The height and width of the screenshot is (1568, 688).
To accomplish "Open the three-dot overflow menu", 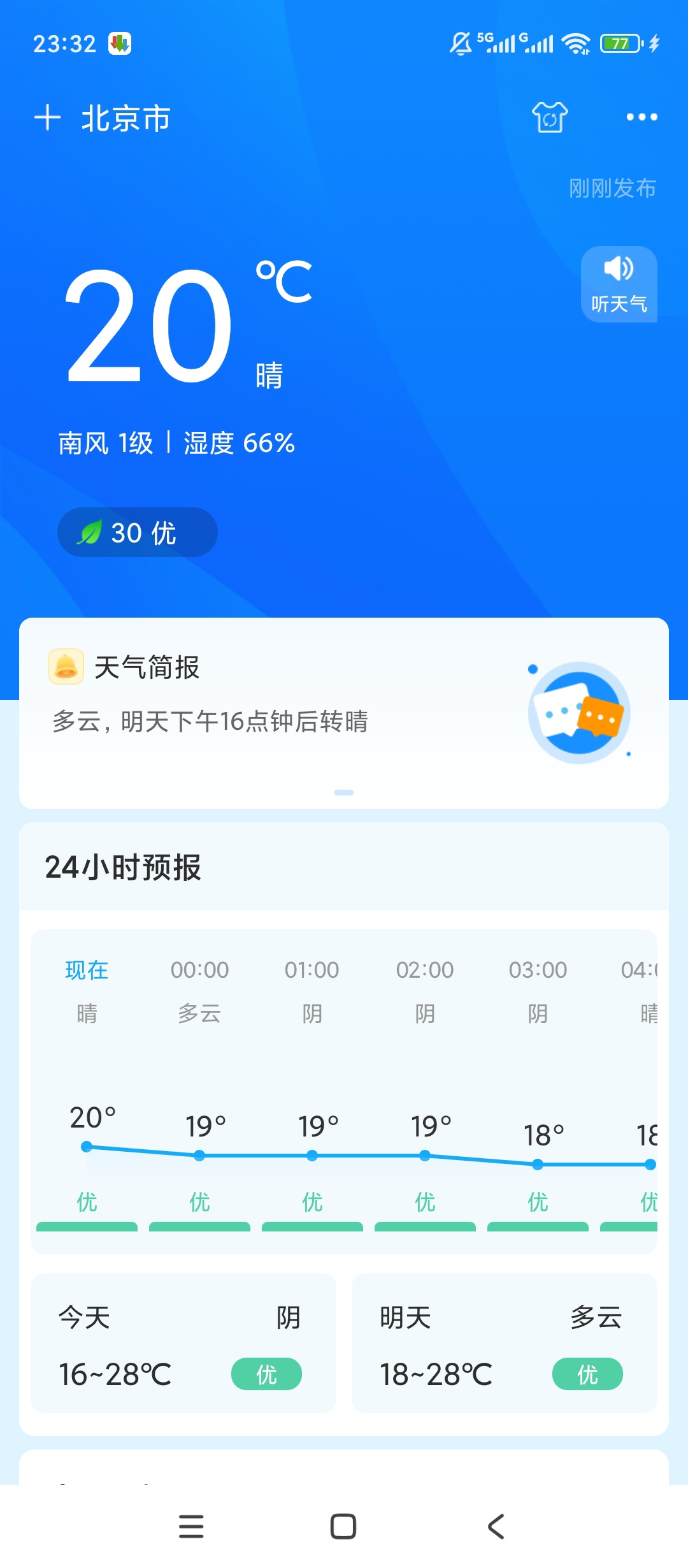I will tap(641, 117).
